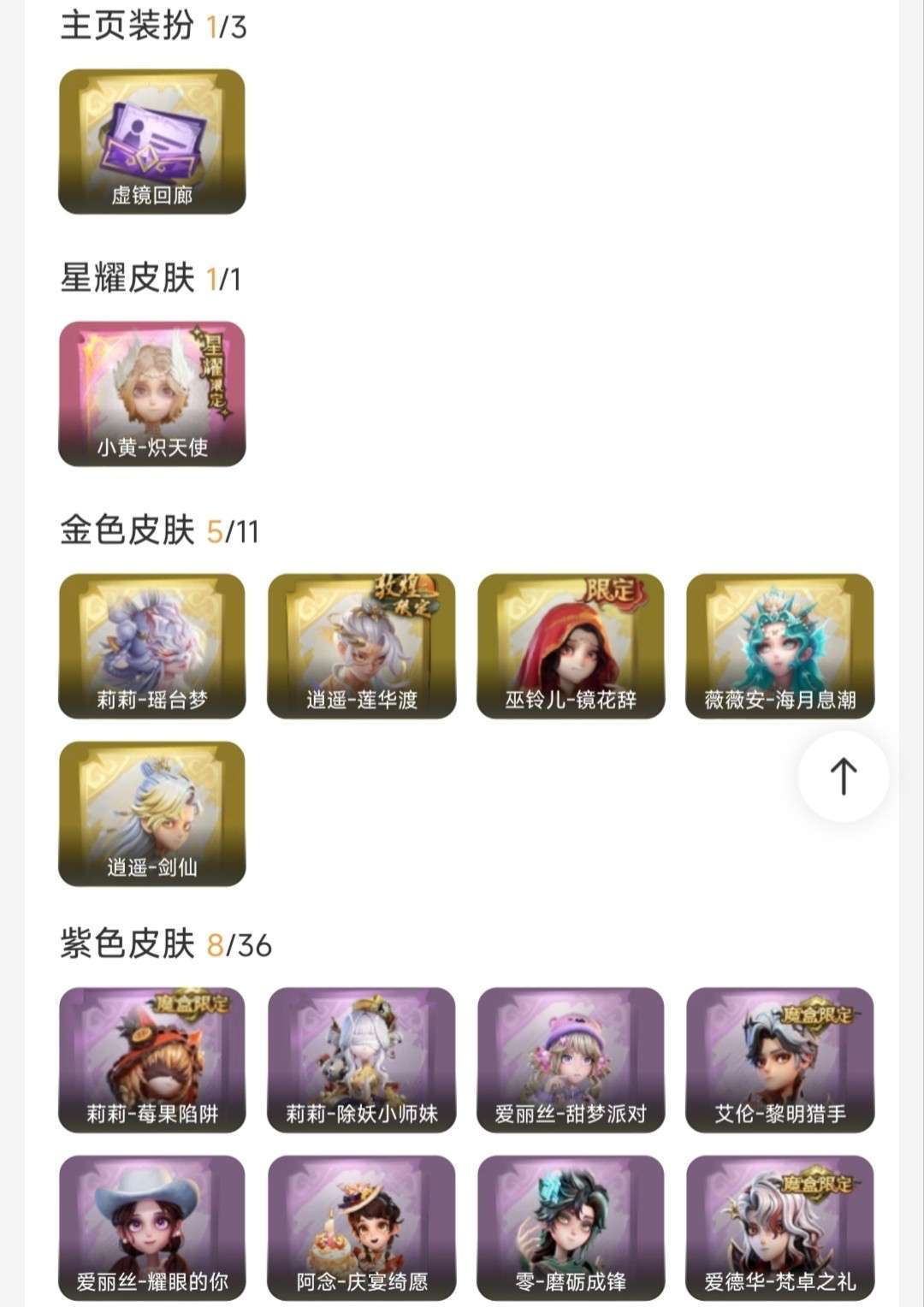Select the 爱丽丝-甜梦派对 skin
This screenshot has width=924, height=1307.
[571, 1060]
